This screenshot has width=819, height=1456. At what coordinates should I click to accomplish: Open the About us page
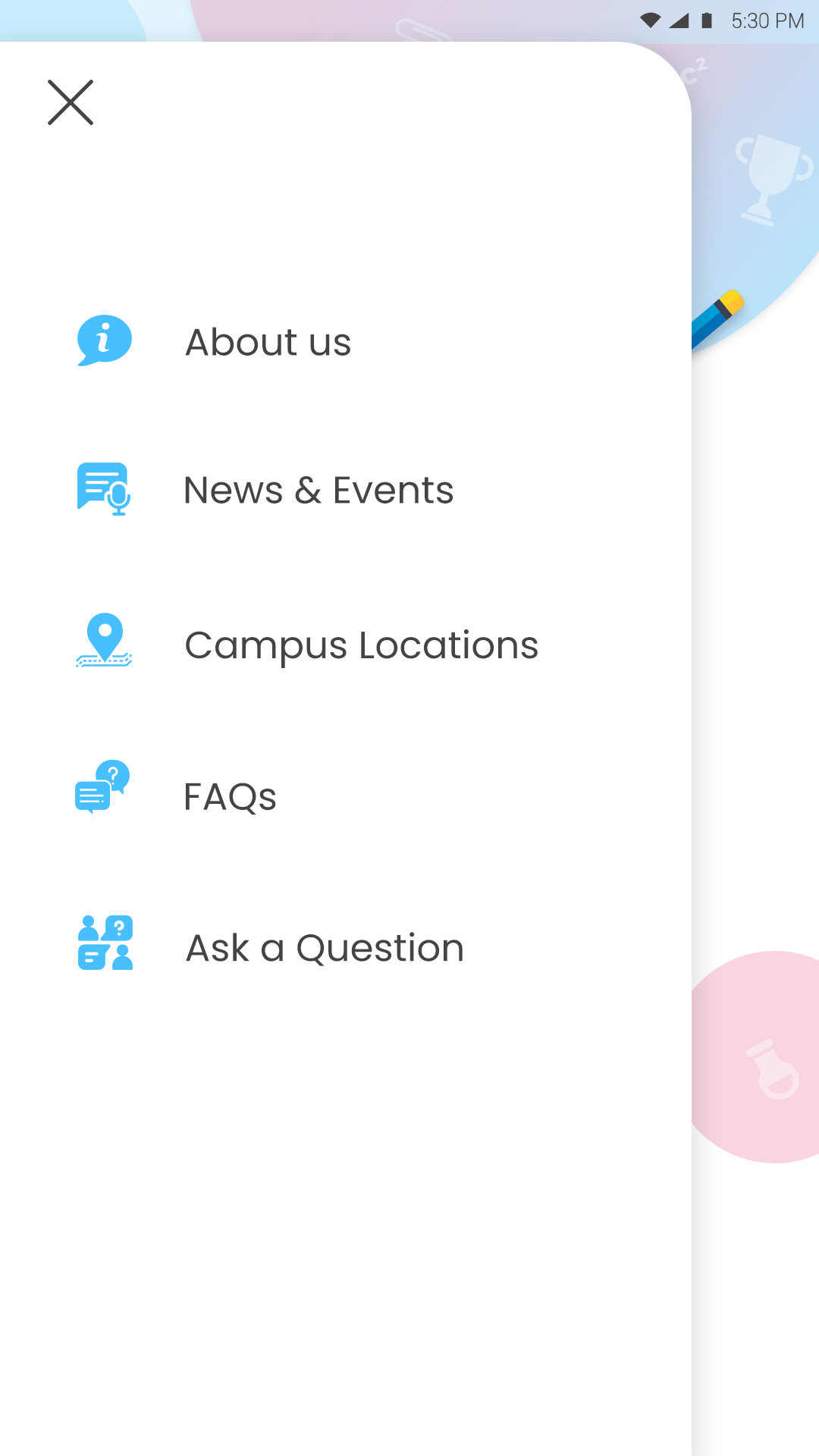point(268,342)
